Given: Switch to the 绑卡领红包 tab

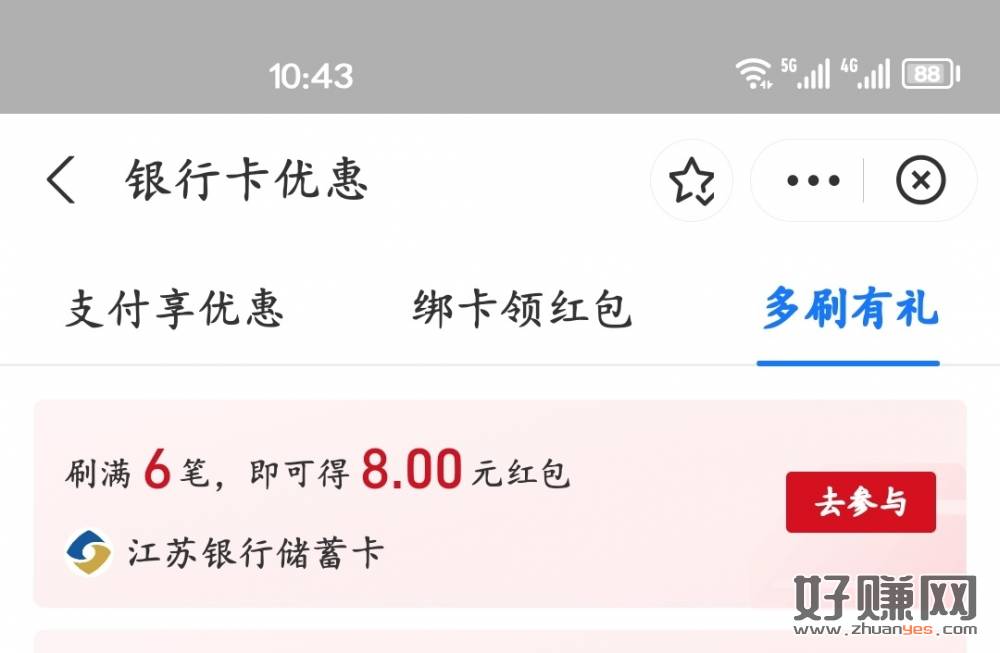Looking at the screenshot, I should tap(522, 308).
